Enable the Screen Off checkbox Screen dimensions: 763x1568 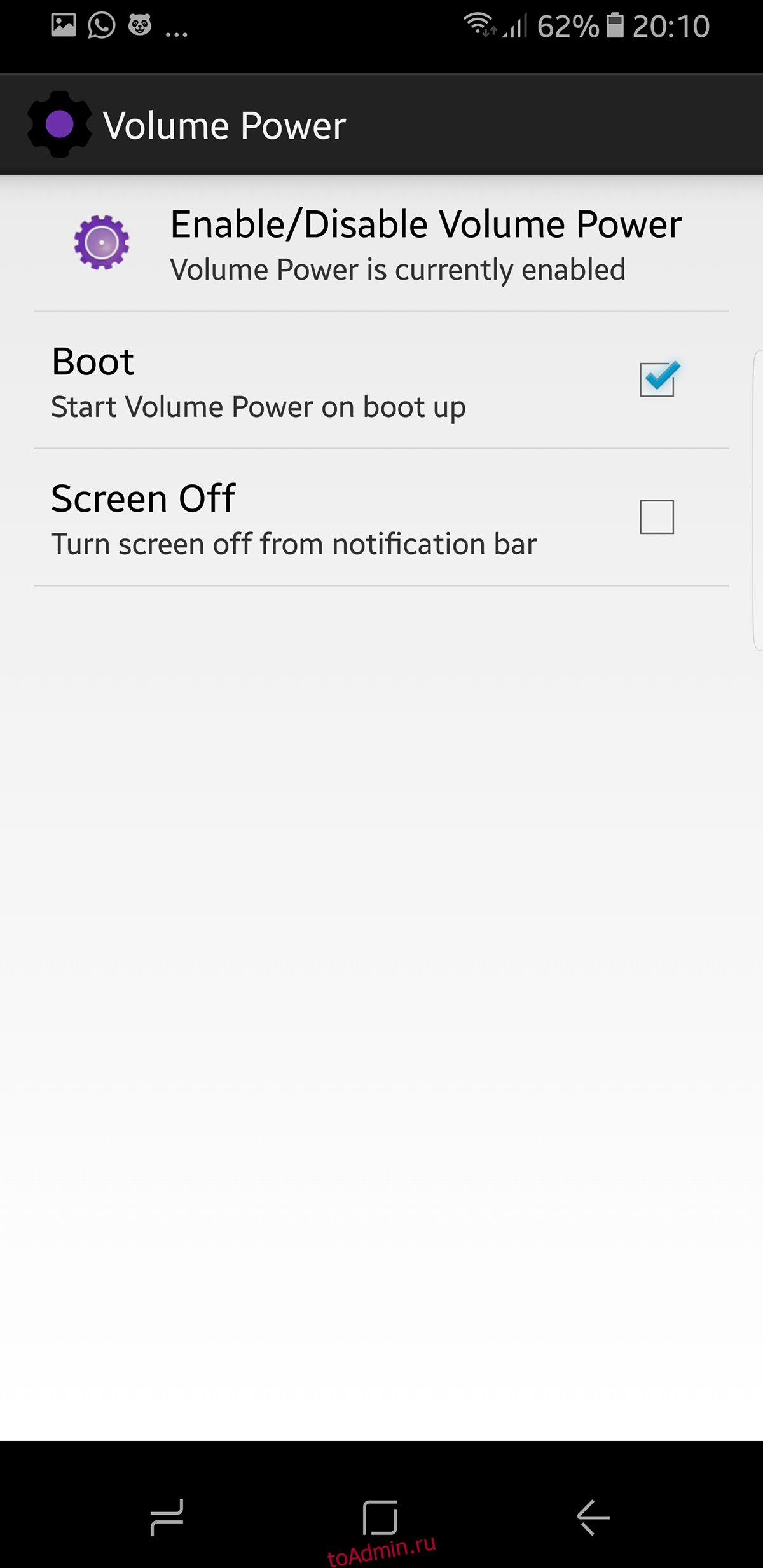657,517
